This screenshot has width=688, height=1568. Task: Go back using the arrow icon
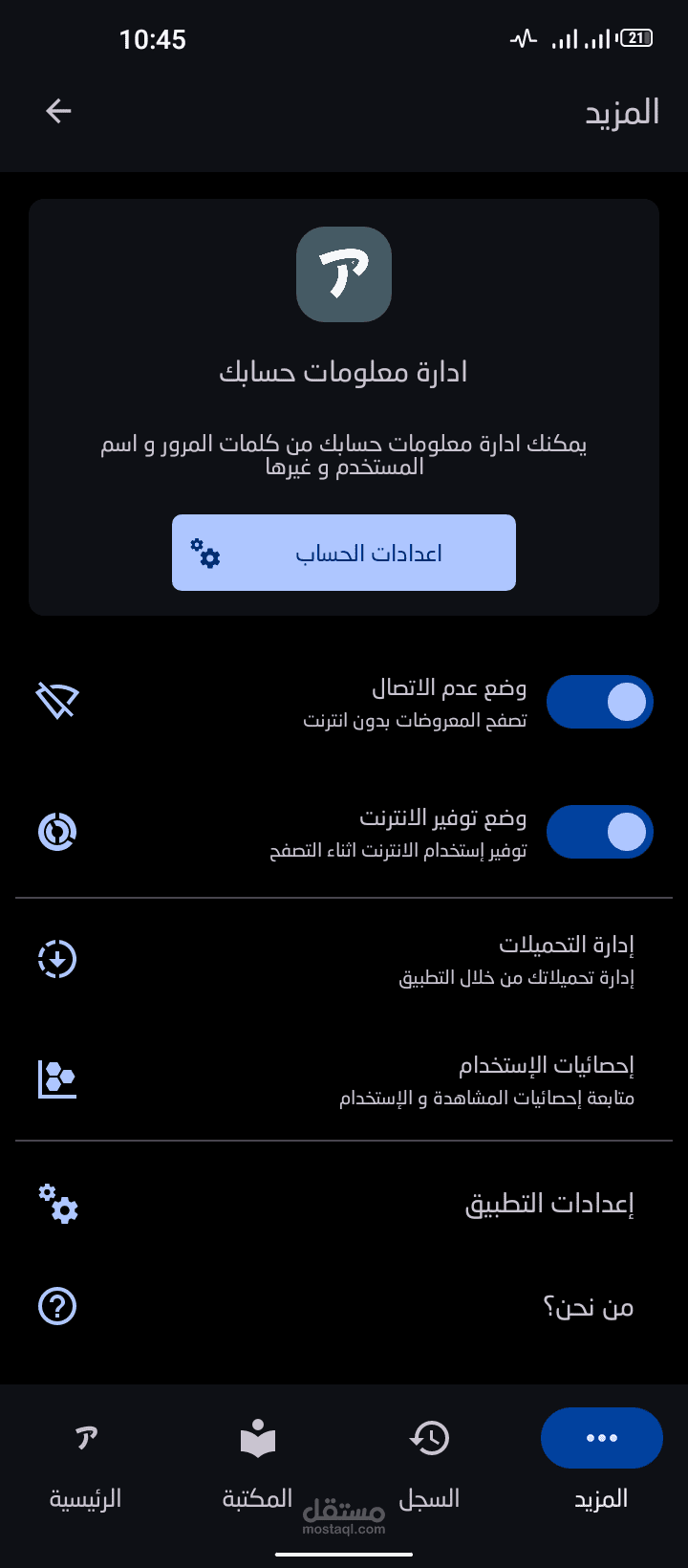point(58,112)
